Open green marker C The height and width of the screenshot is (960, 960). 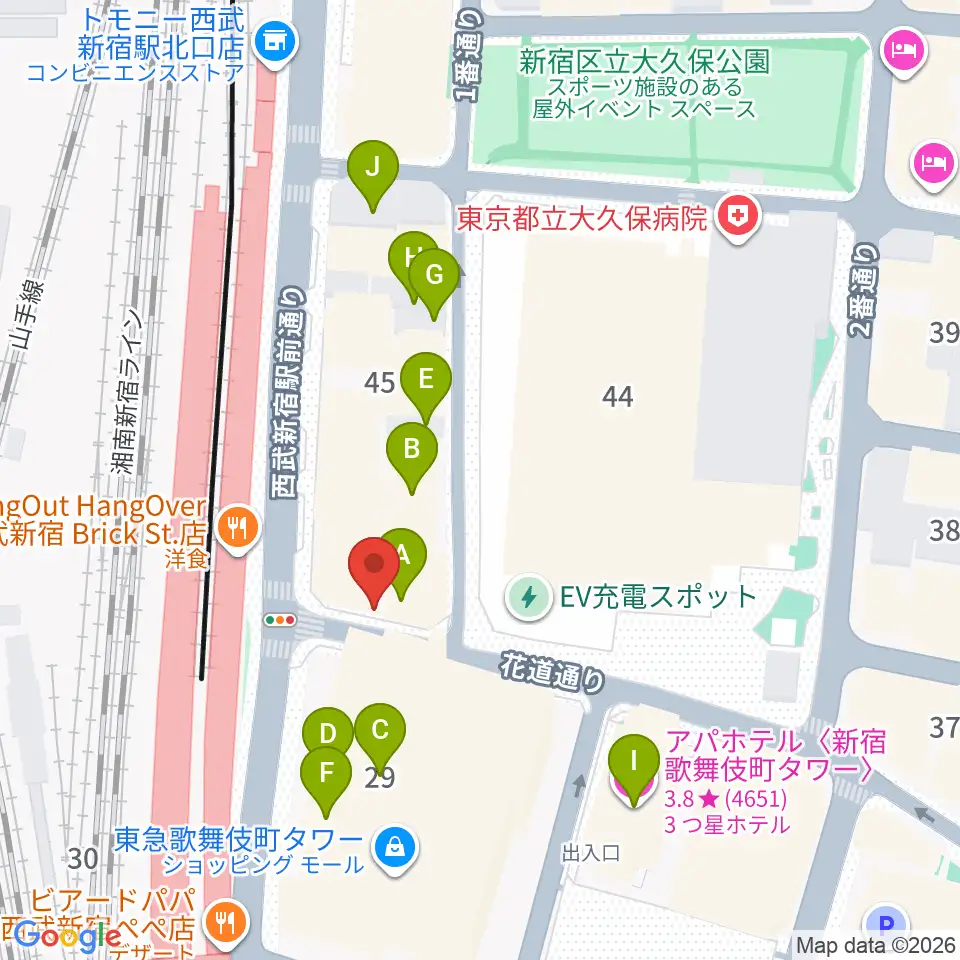pos(380,737)
